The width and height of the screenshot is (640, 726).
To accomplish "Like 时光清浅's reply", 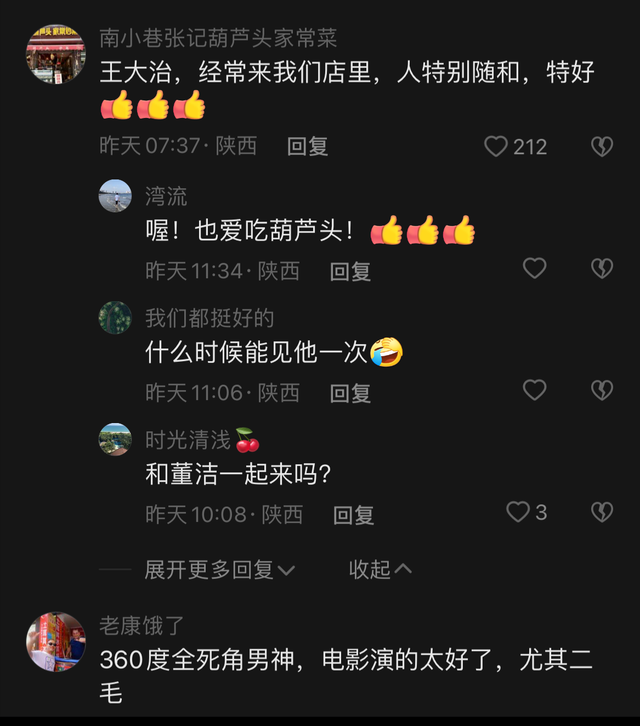I will coord(518,512).
